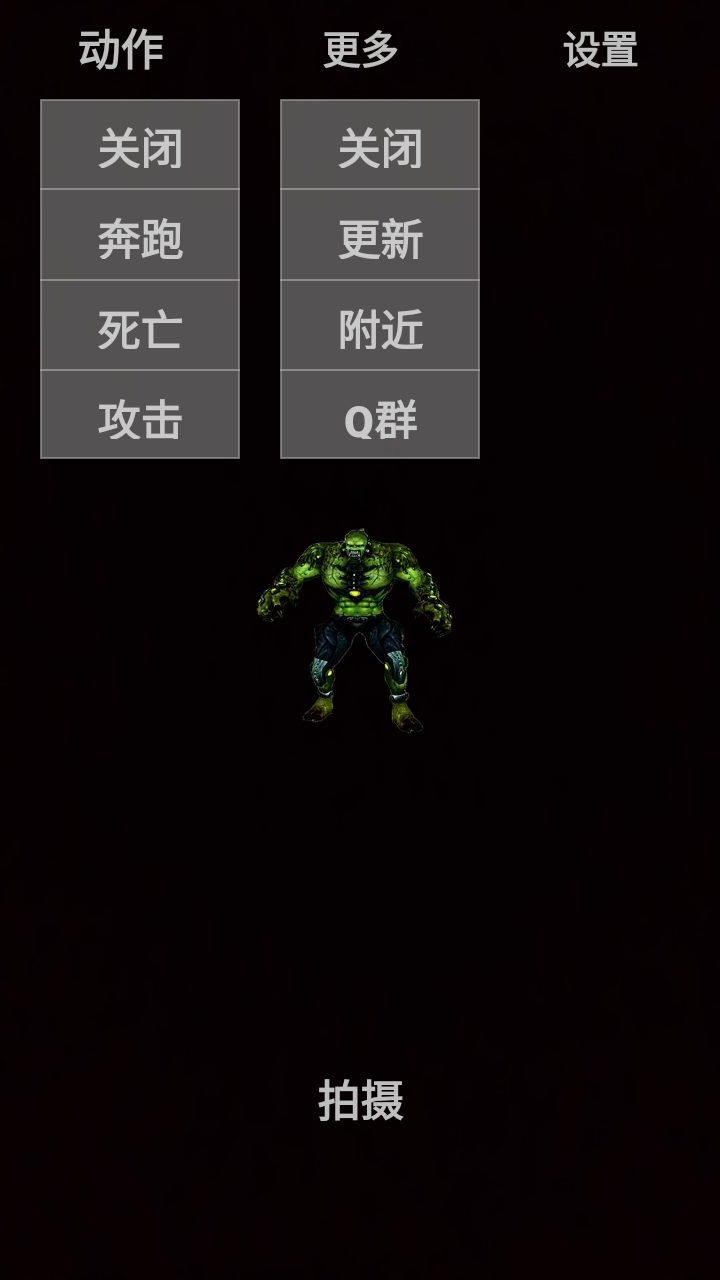Open the 更多 menu
This screenshot has width=720, height=1280.
(x=360, y=50)
